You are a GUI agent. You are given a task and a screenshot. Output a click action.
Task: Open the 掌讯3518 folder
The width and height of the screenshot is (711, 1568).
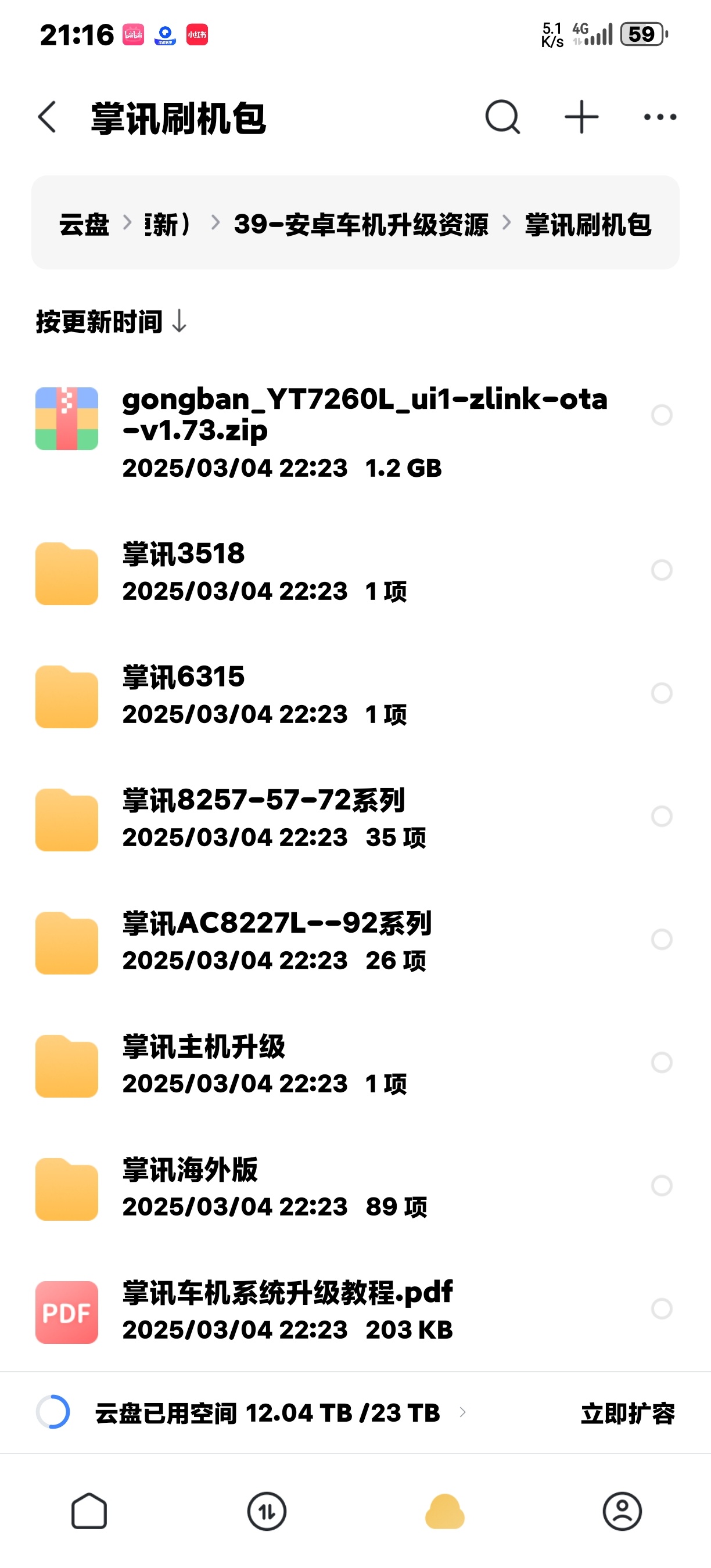pos(355,571)
